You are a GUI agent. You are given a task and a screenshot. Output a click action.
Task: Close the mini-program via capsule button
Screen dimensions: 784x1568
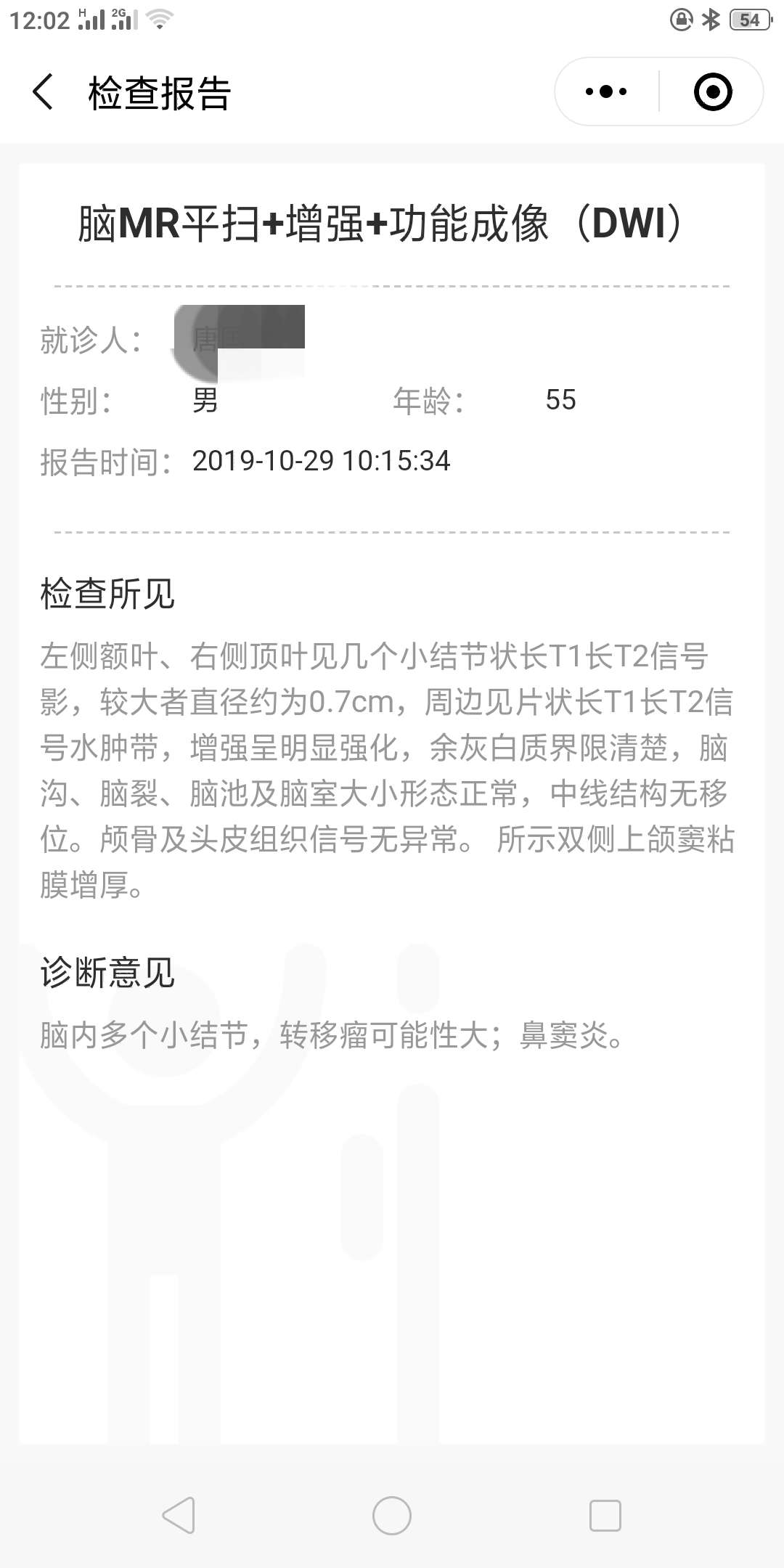point(712,91)
